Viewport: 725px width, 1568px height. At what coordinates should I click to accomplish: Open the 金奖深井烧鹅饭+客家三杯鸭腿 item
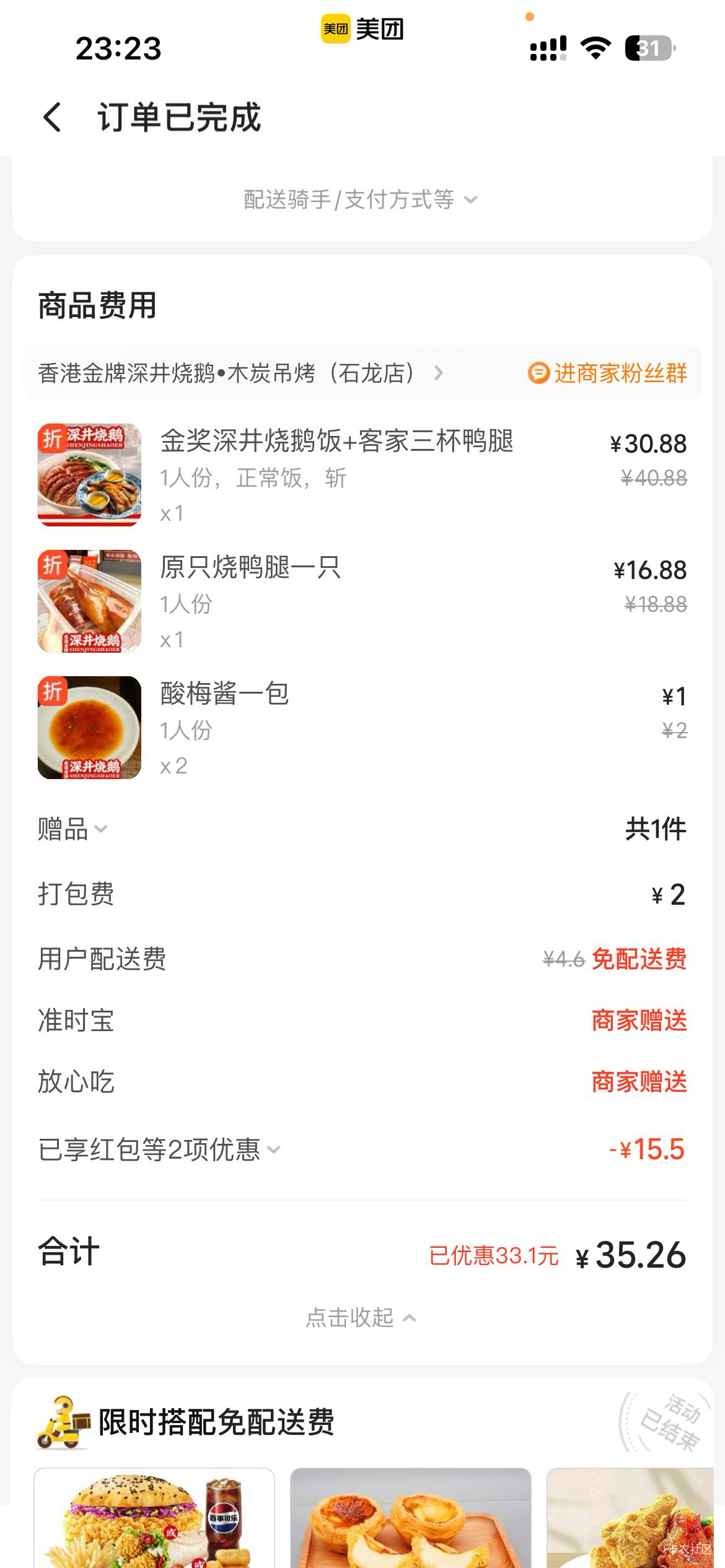[336, 442]
